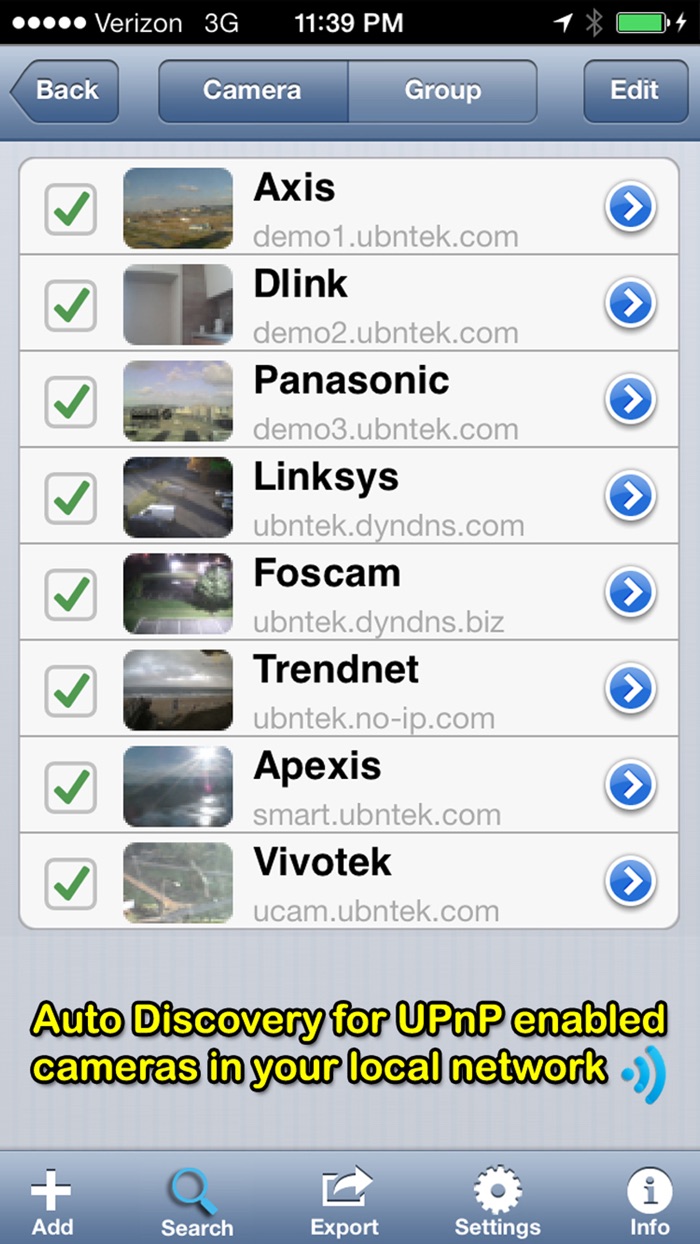Open details arrow for Foscam camera
Image resolution: width=700 pixels, height=1244 pixels.
coord(630,593)
